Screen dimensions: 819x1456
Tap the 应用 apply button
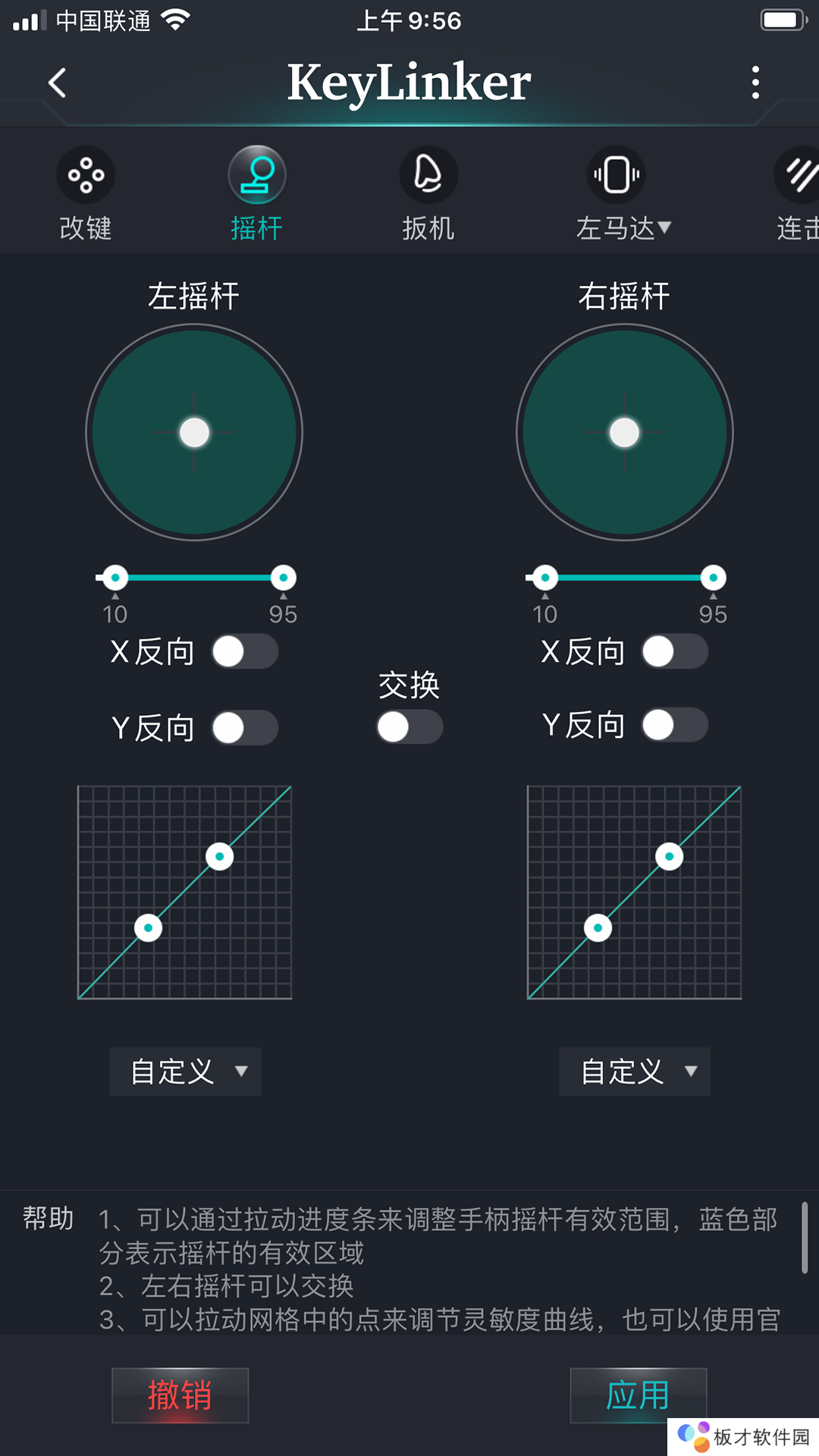pyautogui.click(x=638, y=1395)
